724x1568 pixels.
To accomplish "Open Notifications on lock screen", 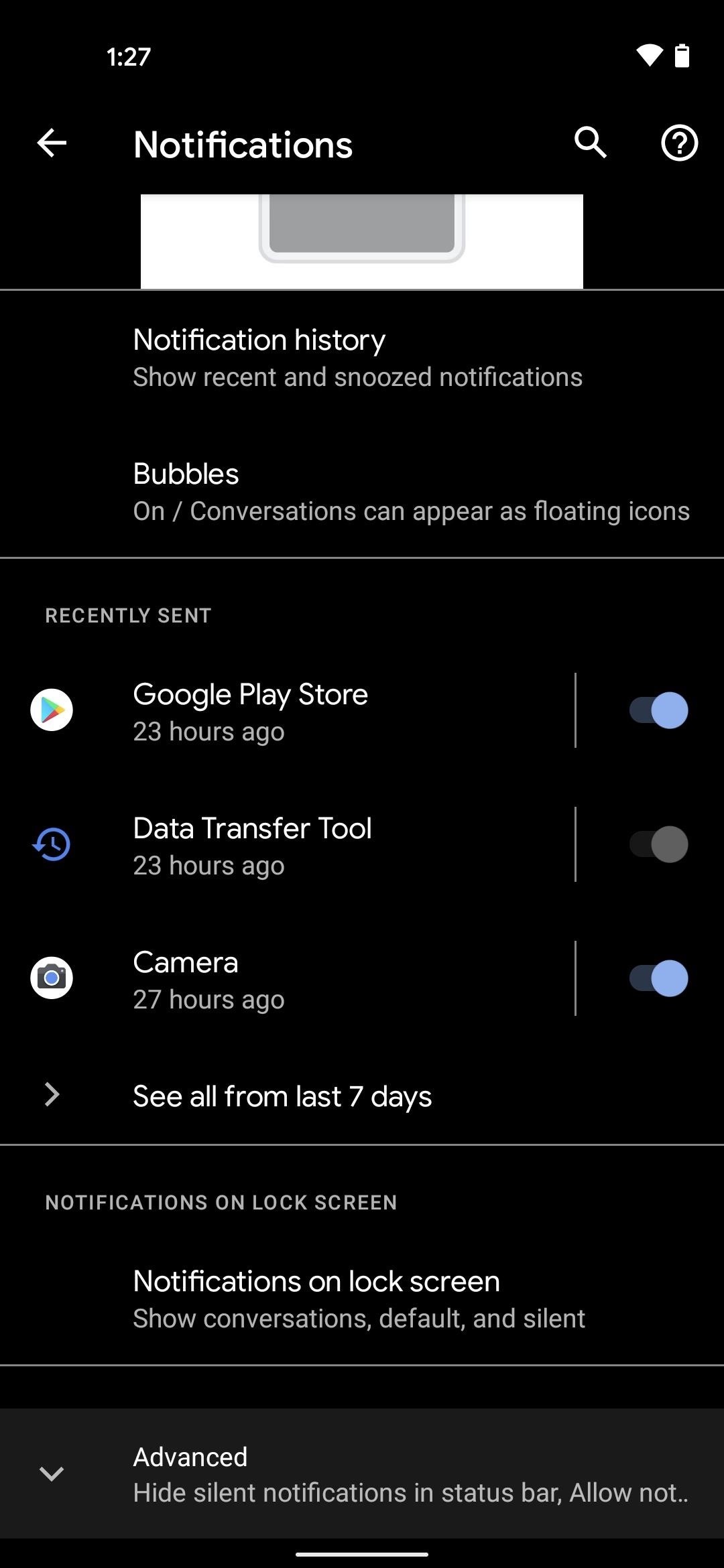I will coord(362,1298).
